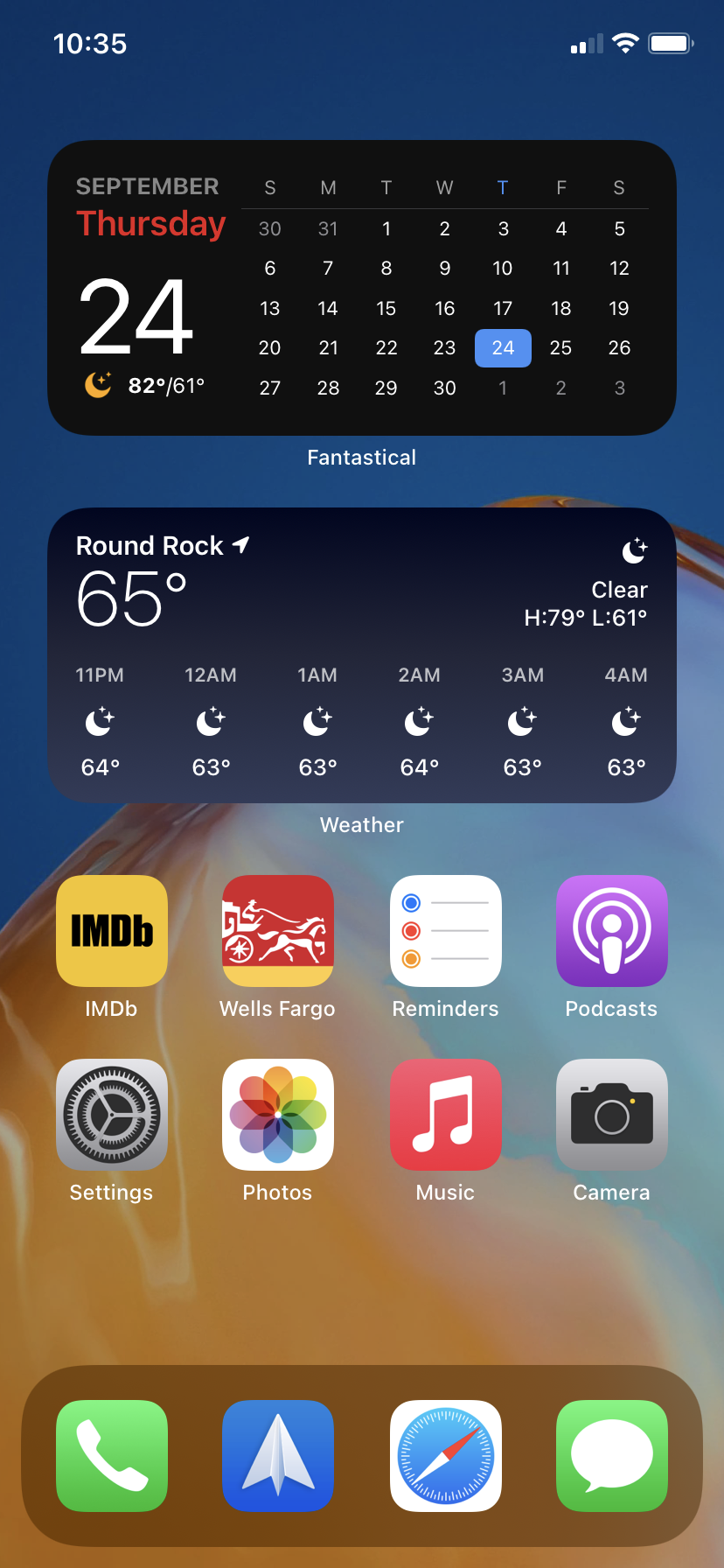The image size is (724, 1568).
Task: Open Reminders
Action: point(446,931)
